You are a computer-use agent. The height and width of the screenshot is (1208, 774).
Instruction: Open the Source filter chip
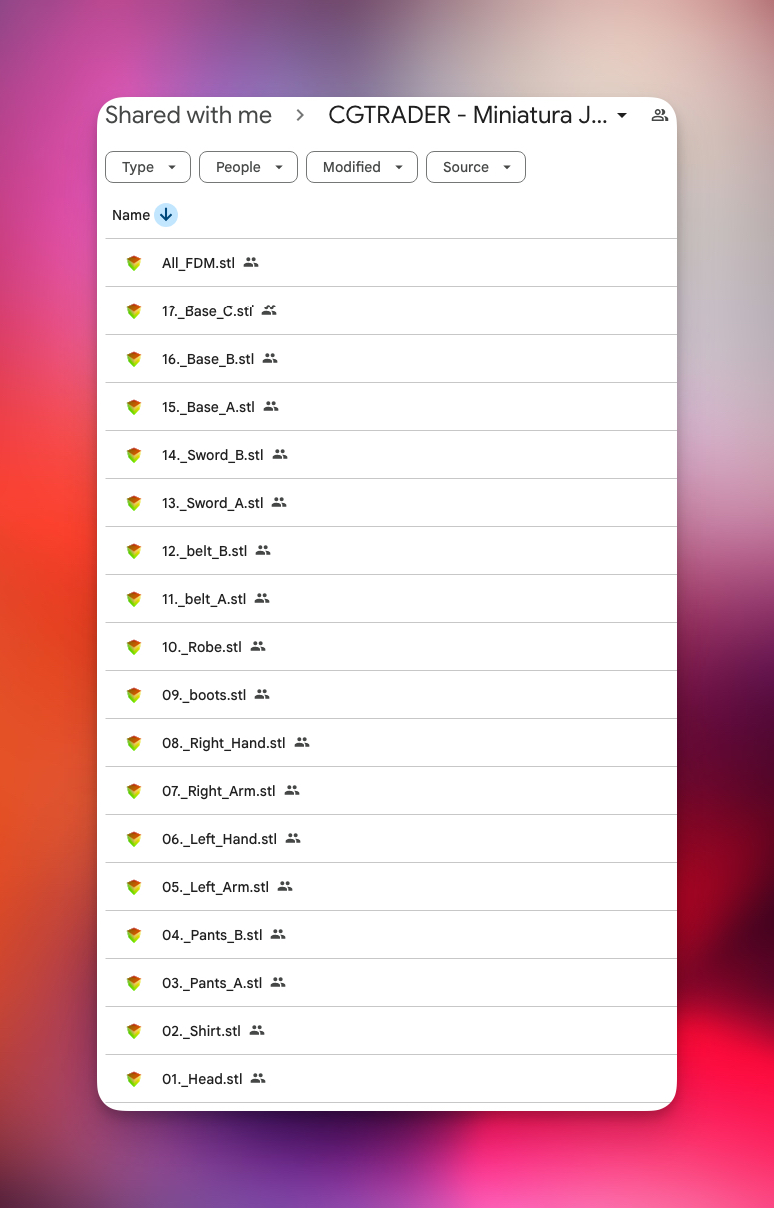click(x=476, y=167)
